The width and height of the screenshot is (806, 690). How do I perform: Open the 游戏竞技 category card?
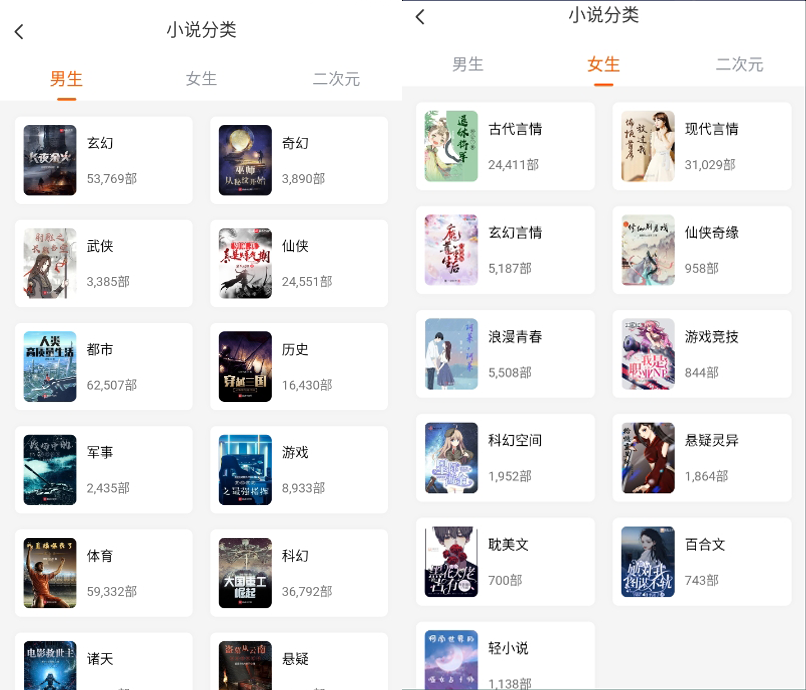[x=702, y=354]
